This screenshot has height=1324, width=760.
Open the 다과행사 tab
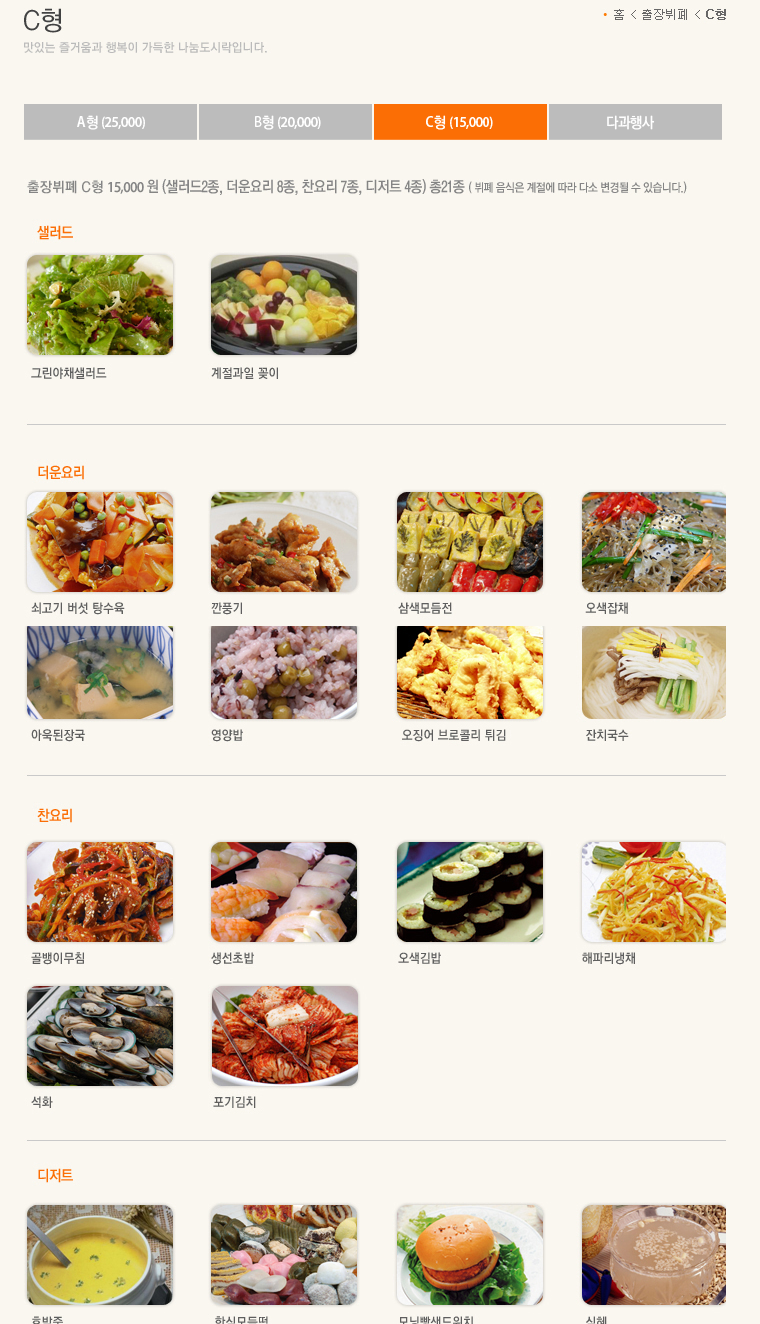[x=635, y=122]
